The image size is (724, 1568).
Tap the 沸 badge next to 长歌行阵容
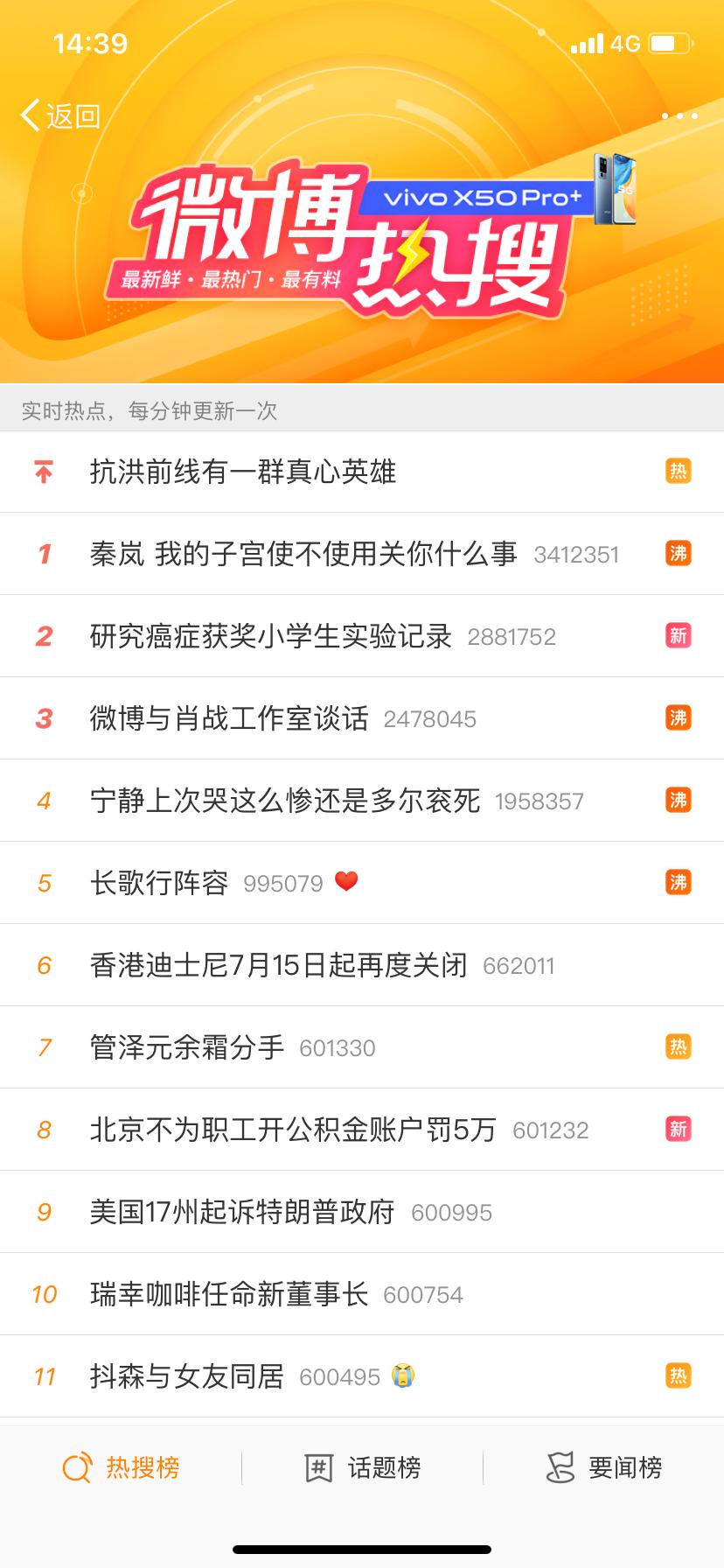point(679,883)
